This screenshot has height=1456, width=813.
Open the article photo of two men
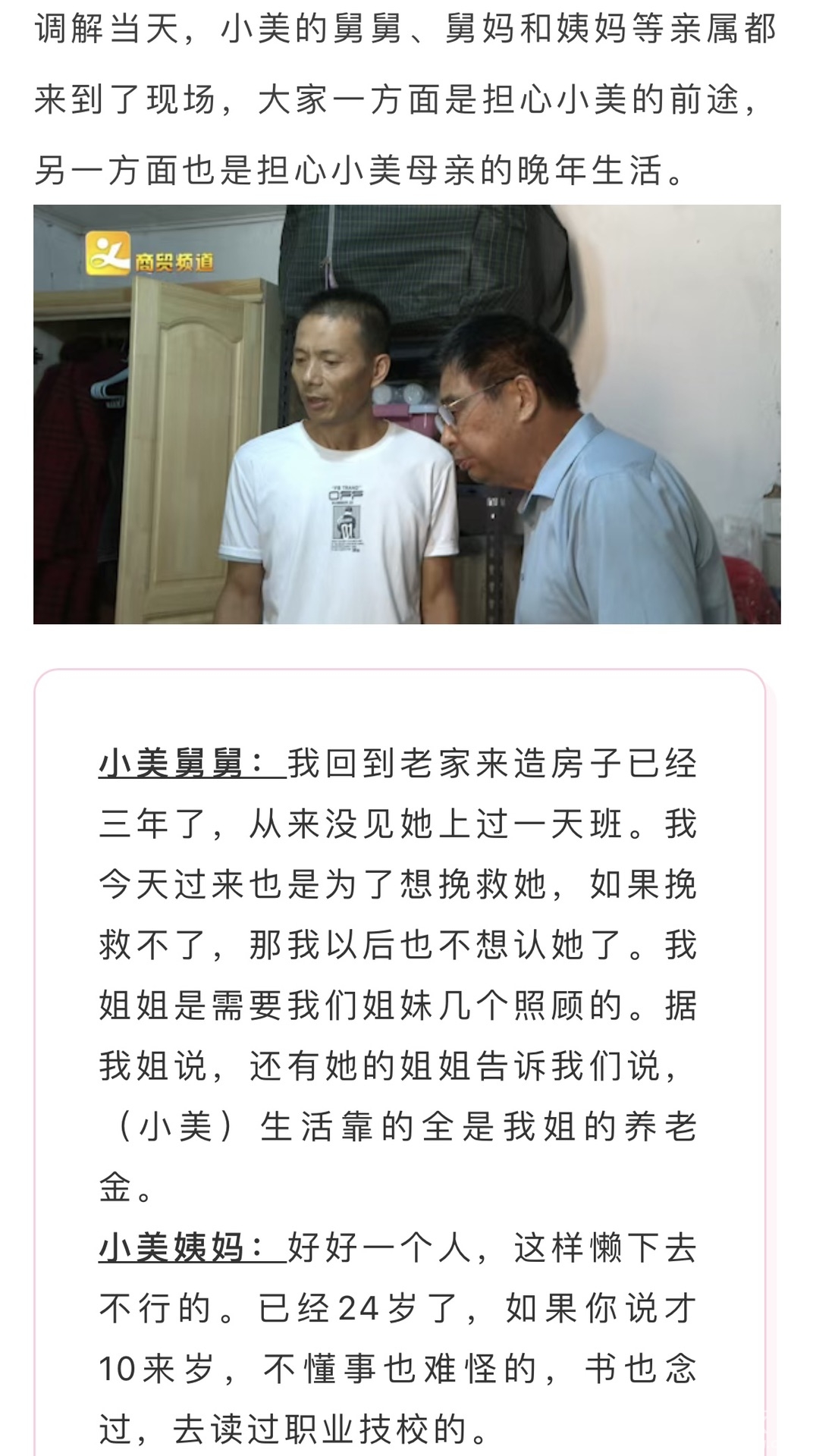(x=406, y=414)
